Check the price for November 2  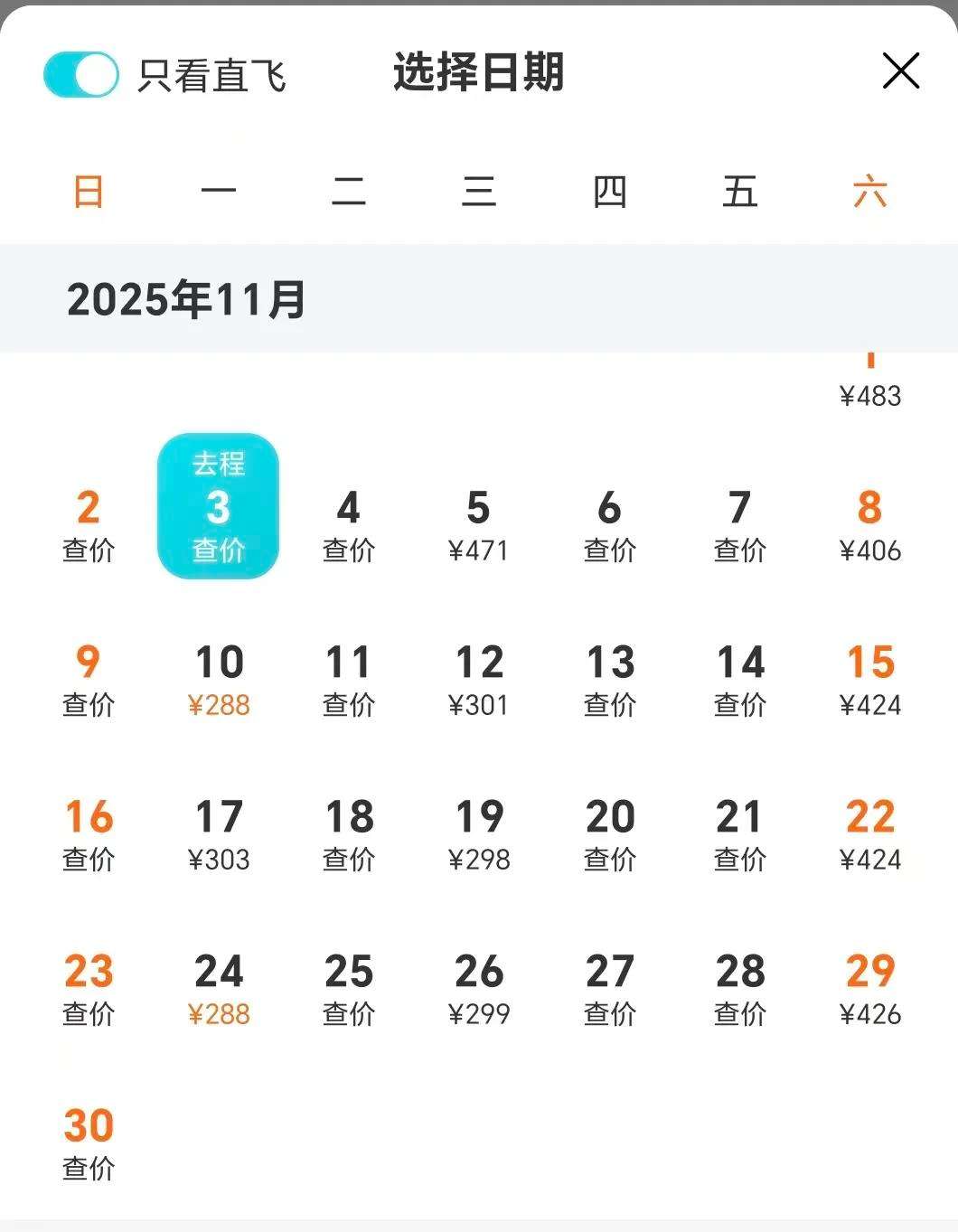89,525
